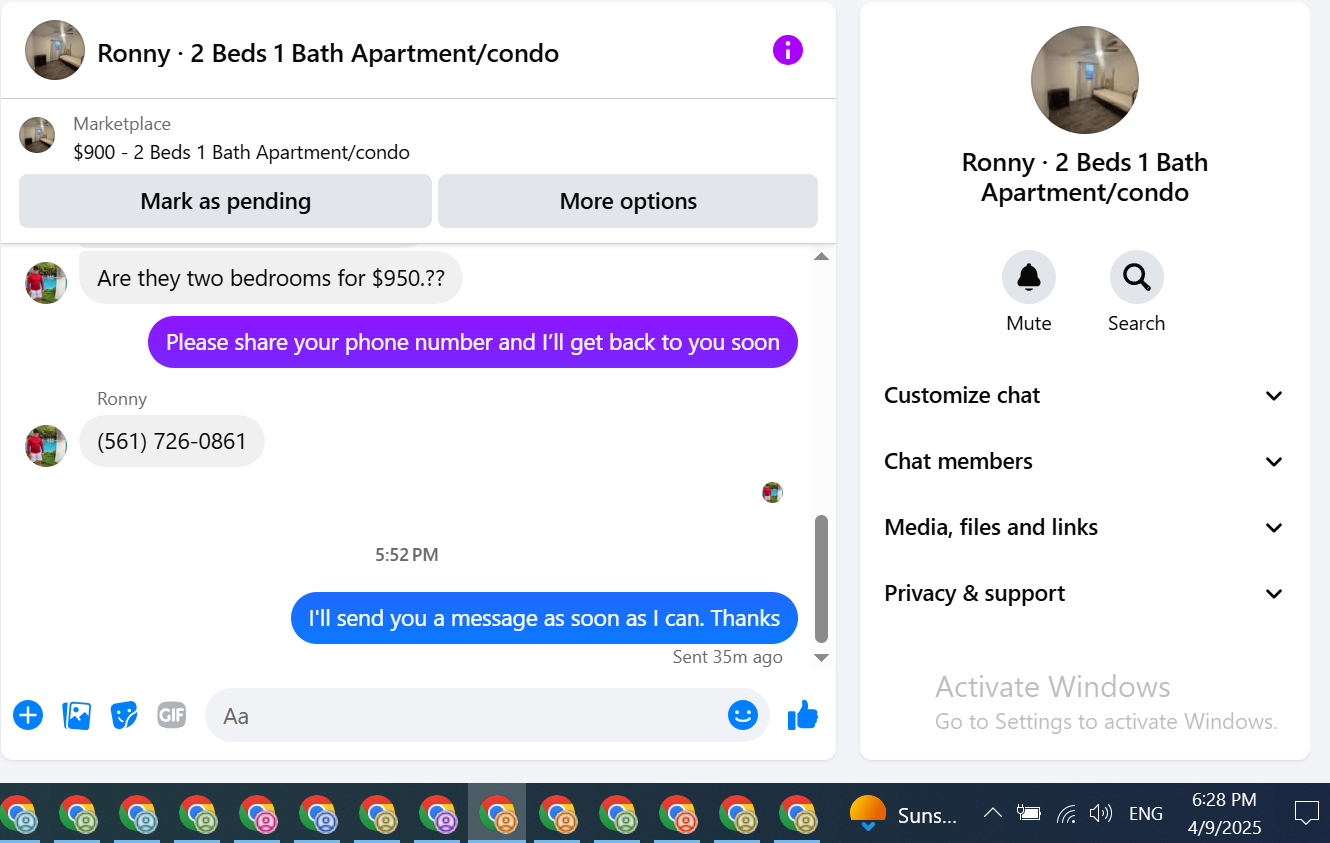Viewport: 1330px width, 843px height.
Task: Mark the listing as pending
Action: click(x=225, y=201)
